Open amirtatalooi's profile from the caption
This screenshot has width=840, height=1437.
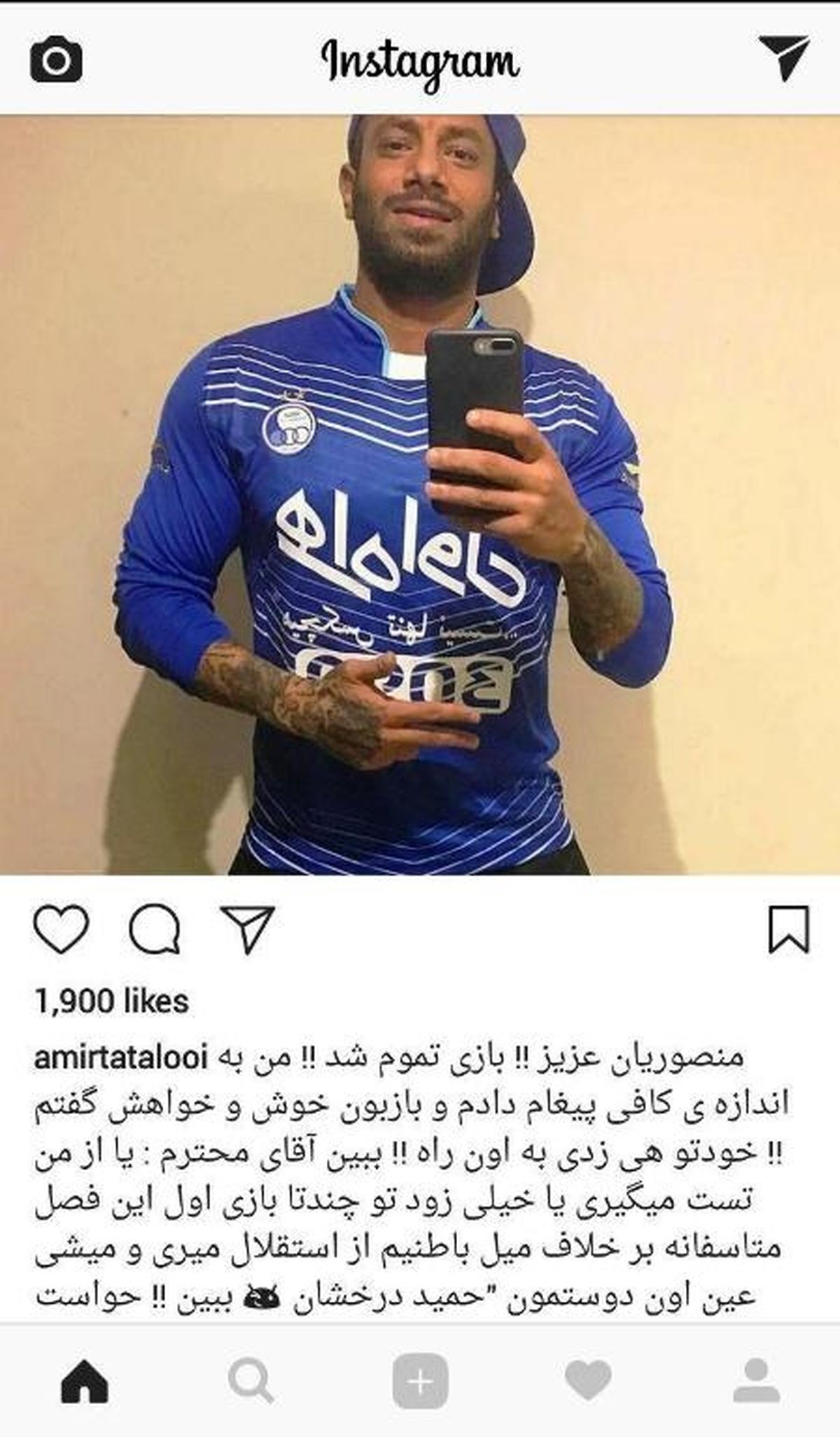120,1059
